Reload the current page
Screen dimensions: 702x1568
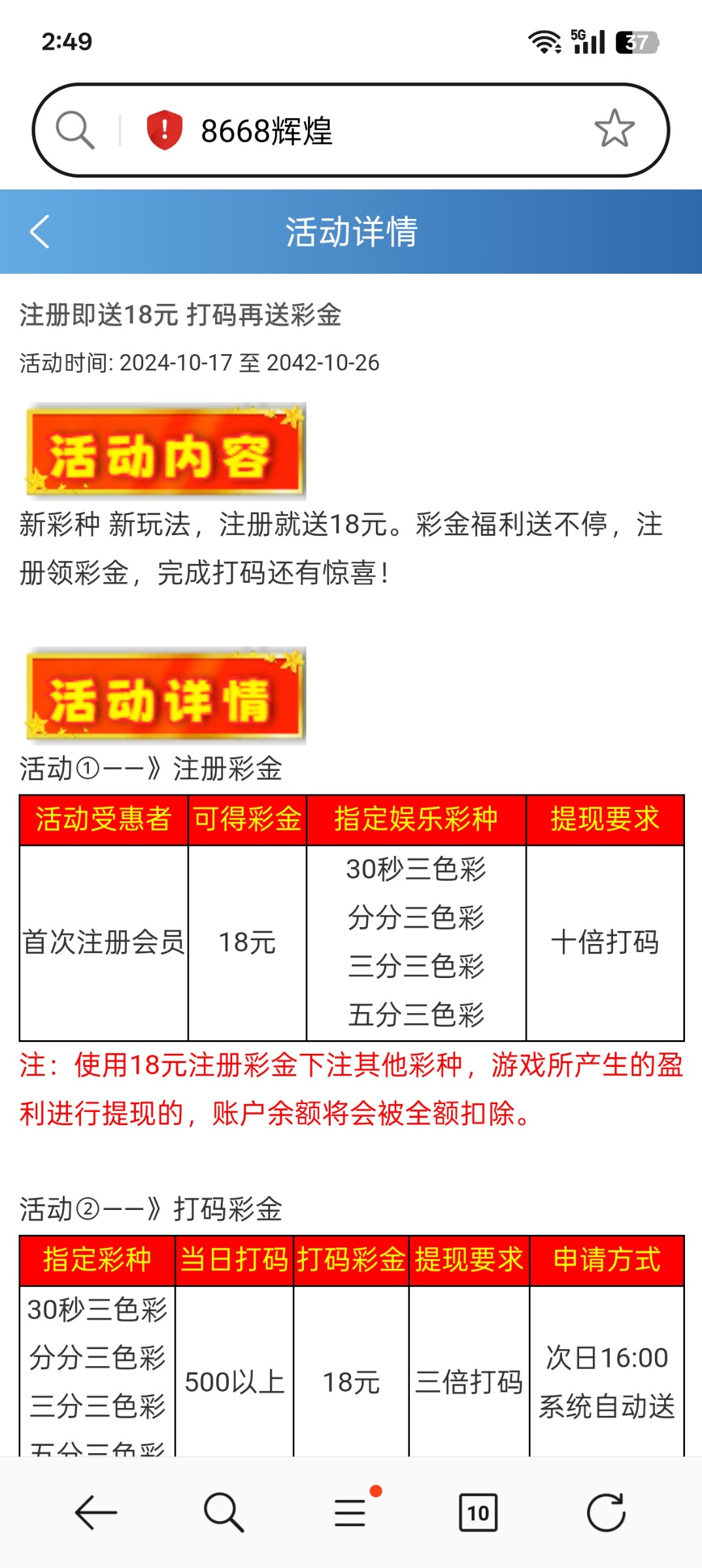605,1512
